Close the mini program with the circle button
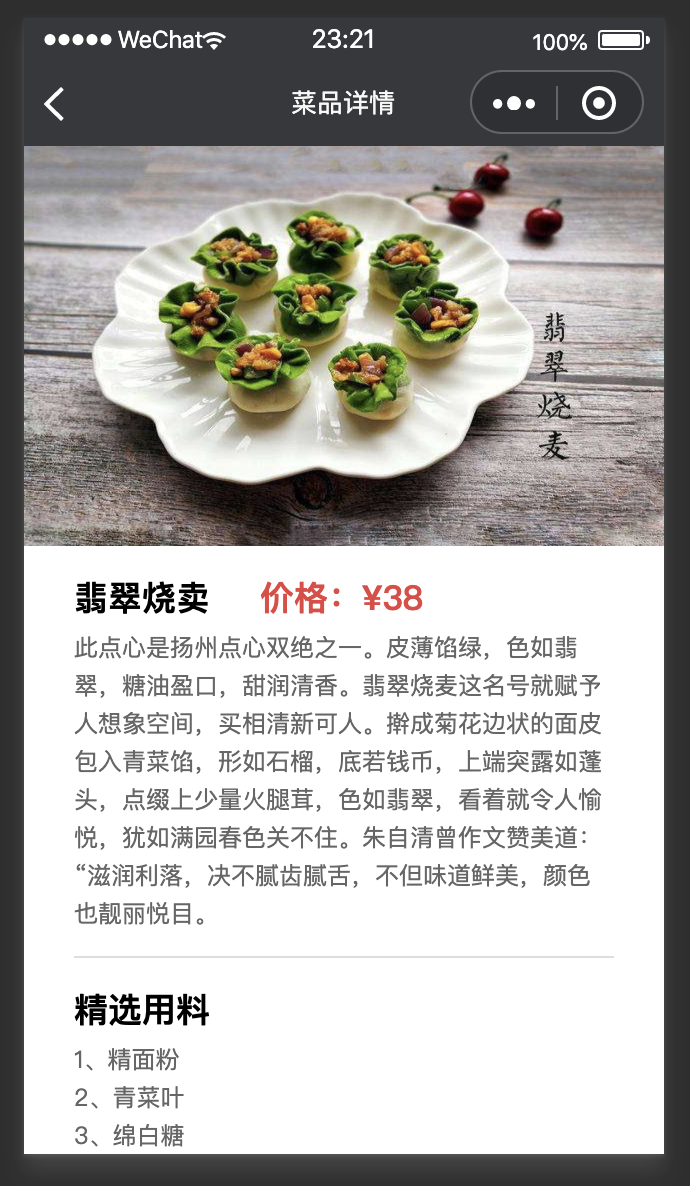This screenshot has height=1186, width=690. tap(599, 103)
